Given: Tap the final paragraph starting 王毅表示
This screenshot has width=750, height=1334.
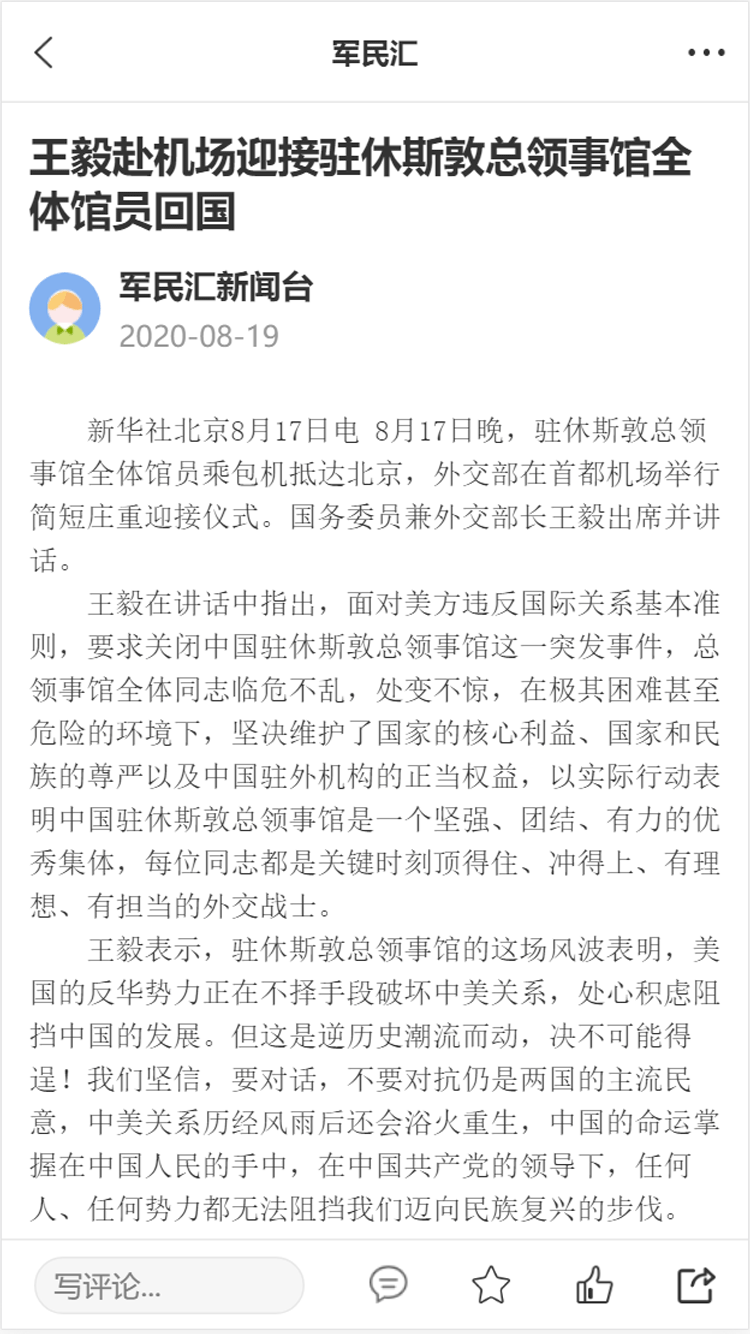Looking at the screenshot, I should pyautogui.click(x=375, y=1080).
